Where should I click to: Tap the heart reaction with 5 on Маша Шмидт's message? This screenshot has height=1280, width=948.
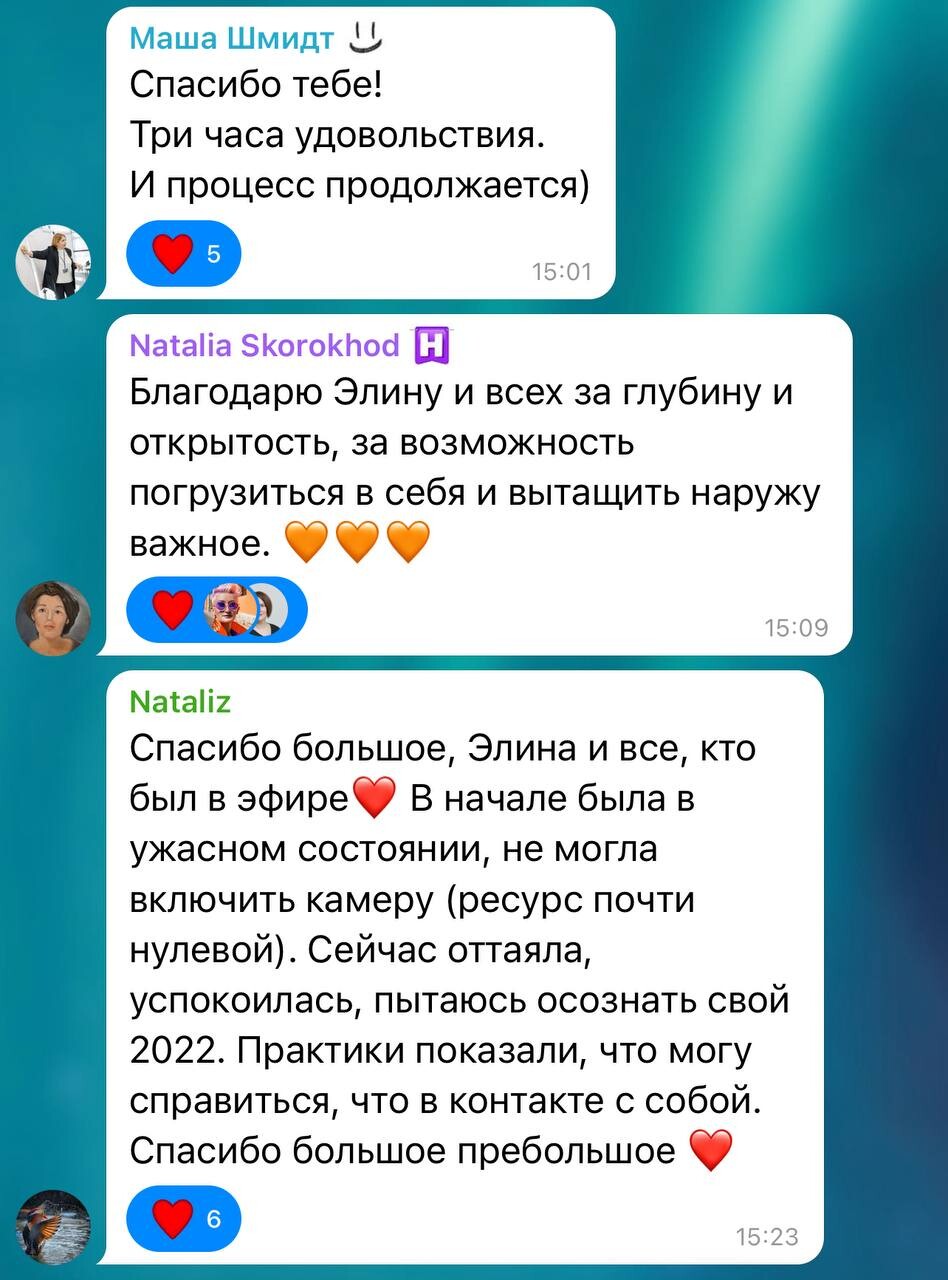[x=184, y=255]
